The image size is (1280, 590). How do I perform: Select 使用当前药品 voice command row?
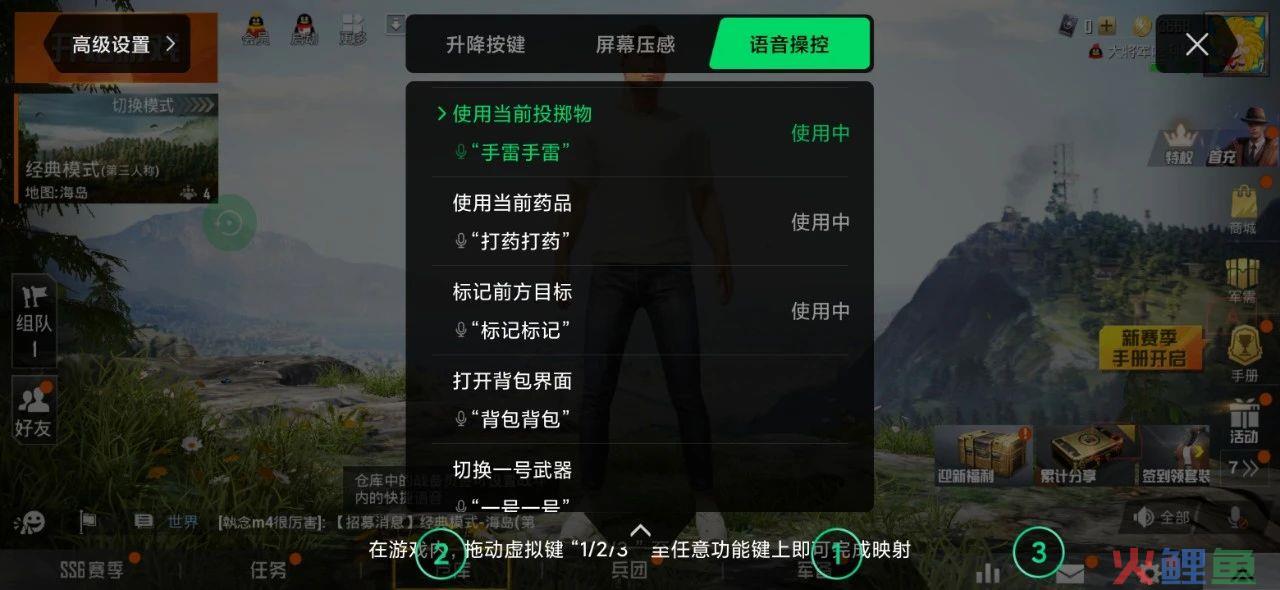point(640,221)
